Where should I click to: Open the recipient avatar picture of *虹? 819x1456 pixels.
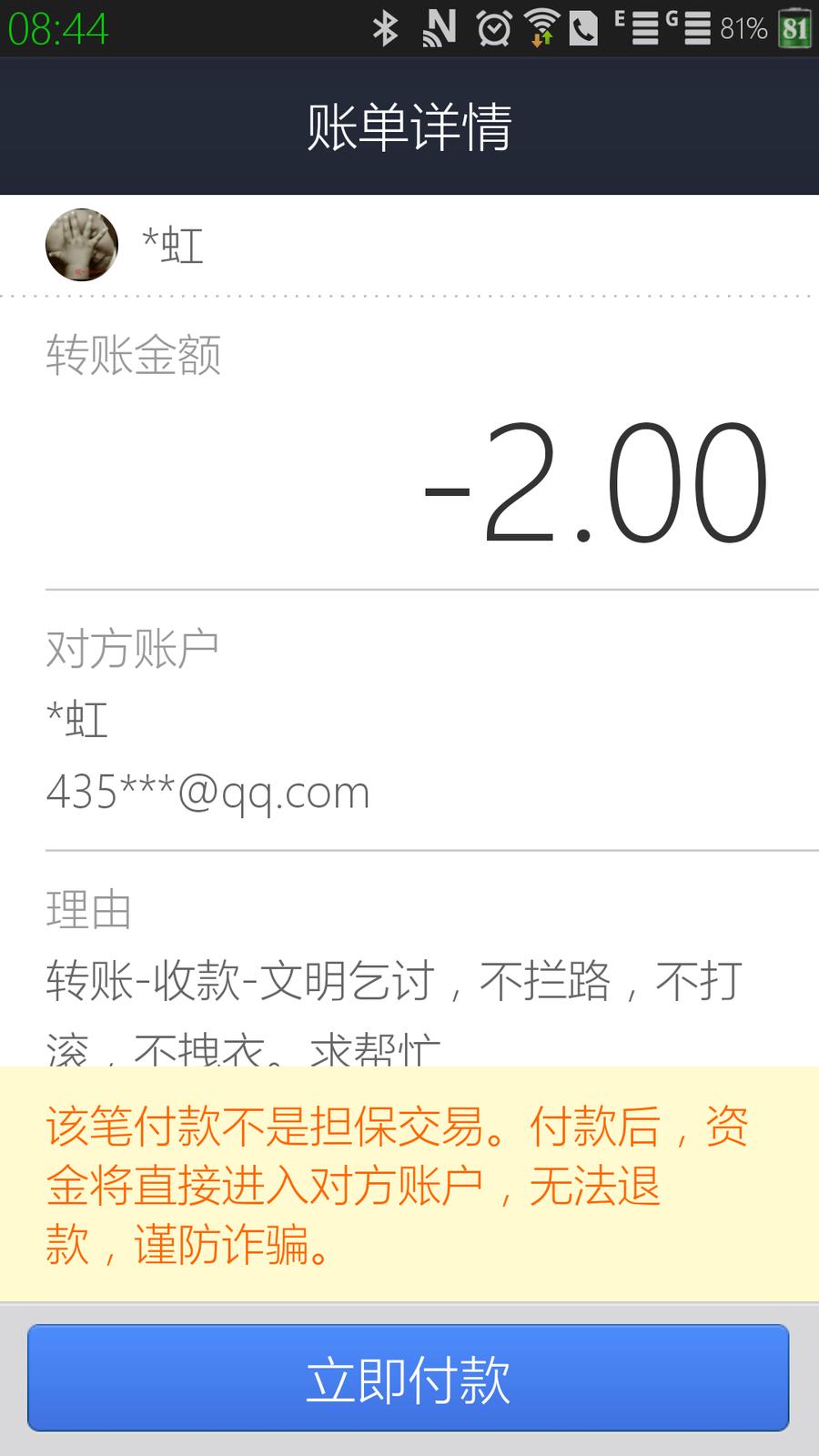81,246
